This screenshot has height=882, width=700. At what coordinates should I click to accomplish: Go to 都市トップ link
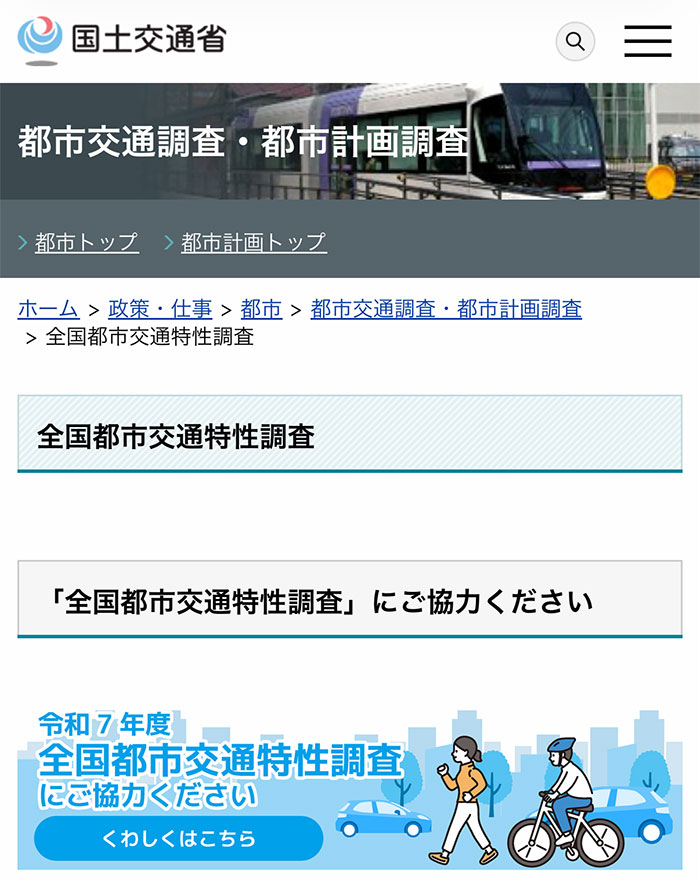tap(86, 242)
